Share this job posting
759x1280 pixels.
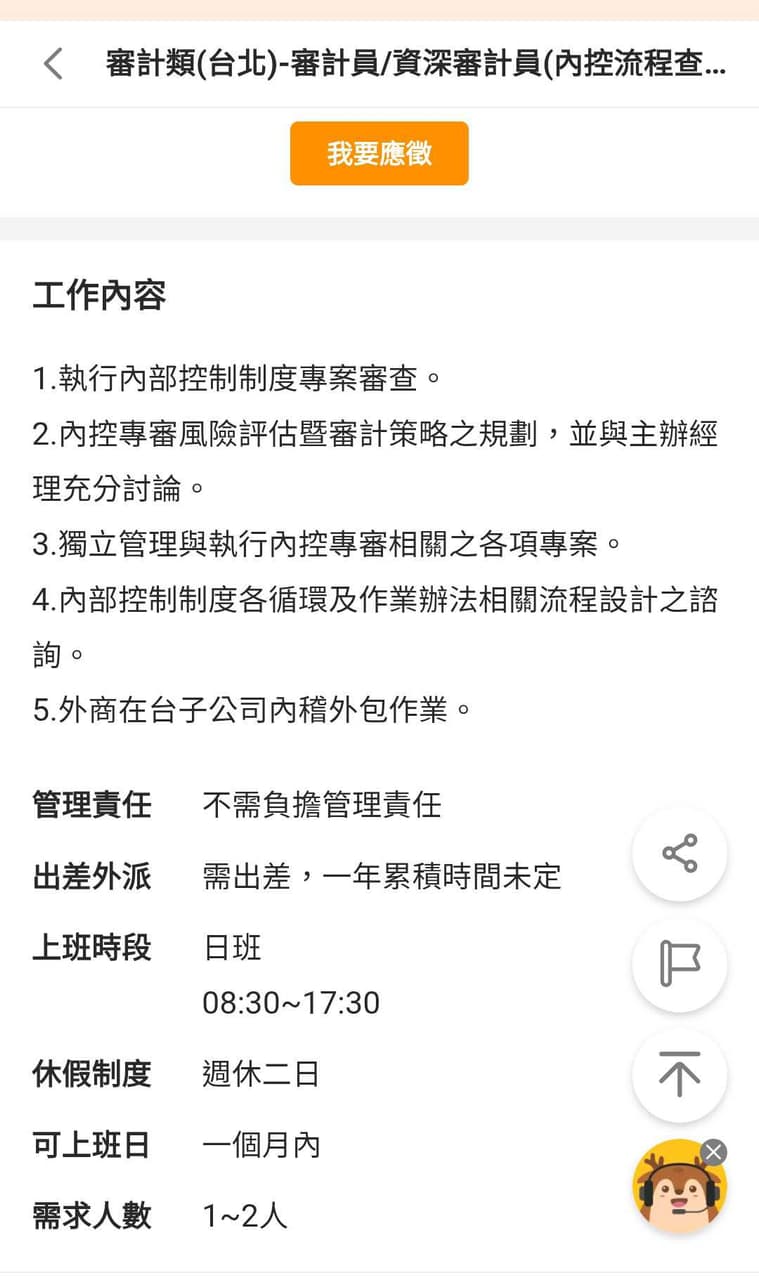click(680, 854)
